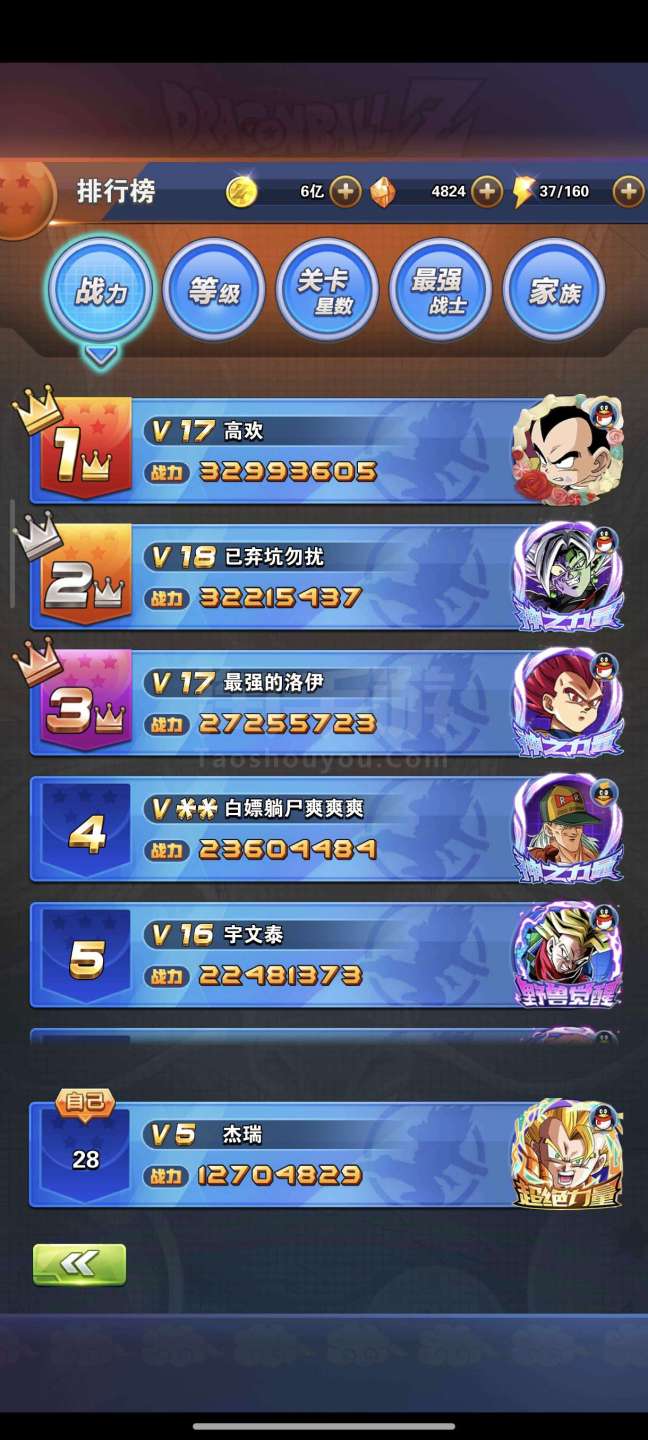Screen dimensions: 648x1440
Task: Open the 关卡星数 ranking tab
Action: coord(327,291)
